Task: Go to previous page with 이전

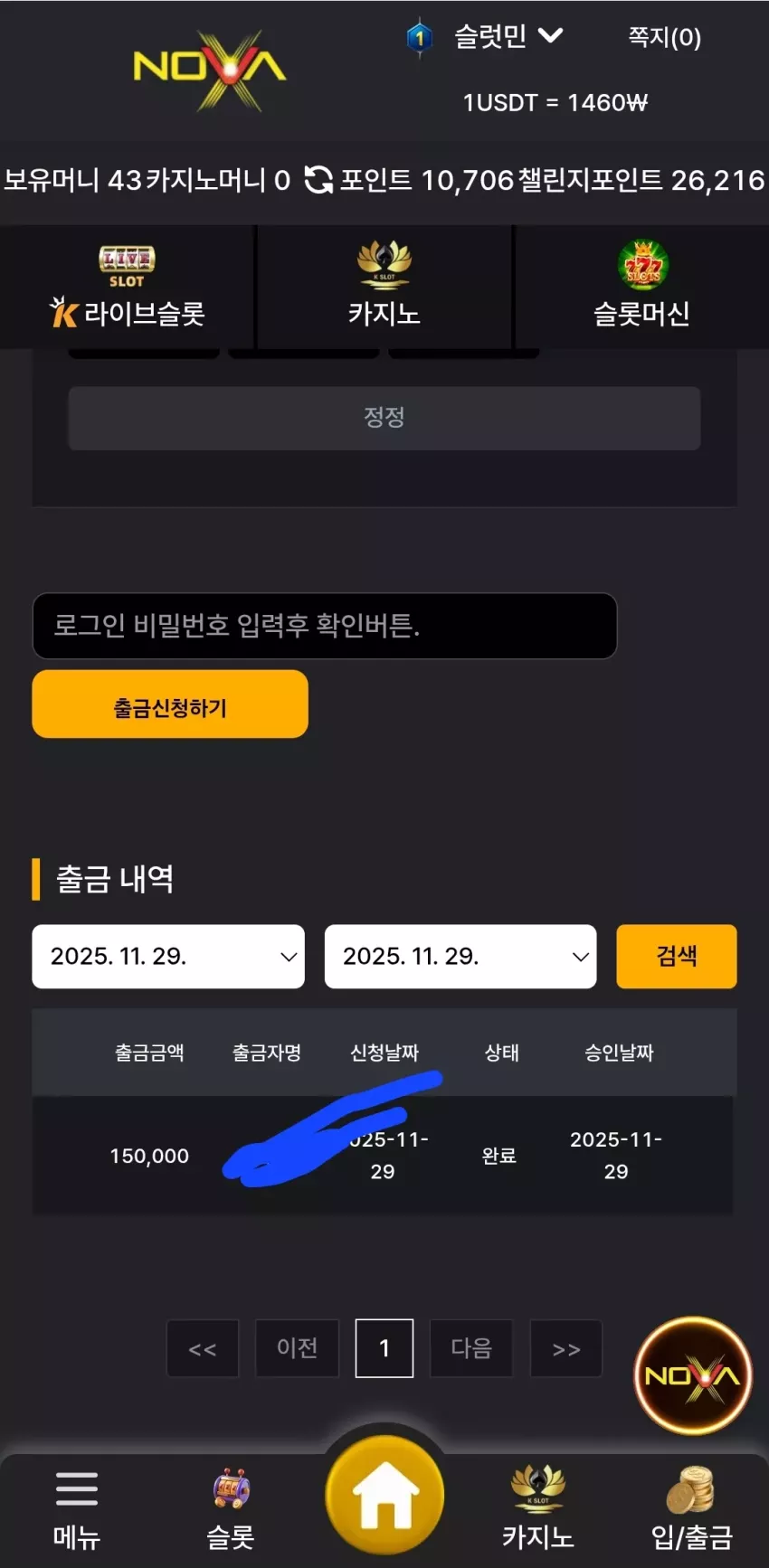Action: [x=297, y=1348]
